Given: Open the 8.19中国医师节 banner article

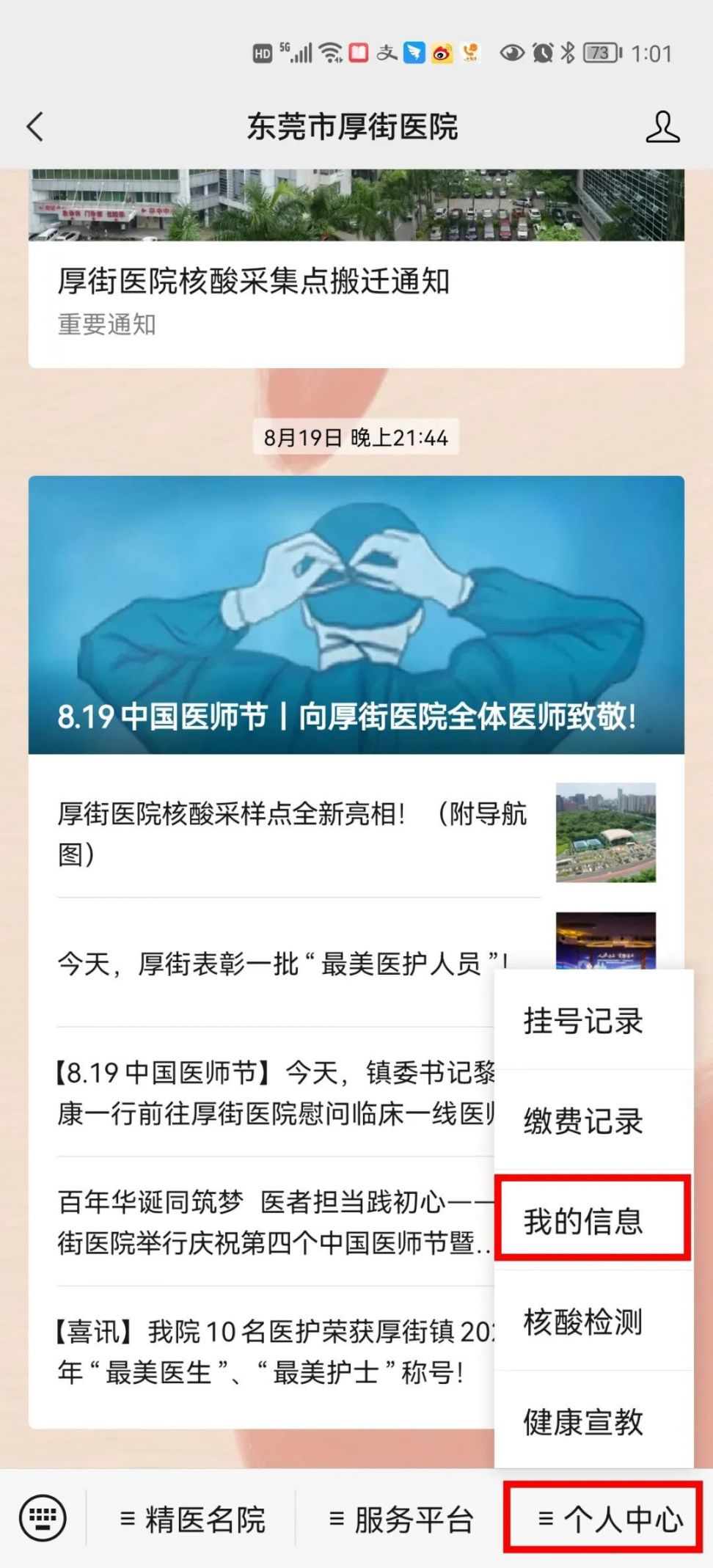Looking at the screenshot, I should click(x=356, y=615).
